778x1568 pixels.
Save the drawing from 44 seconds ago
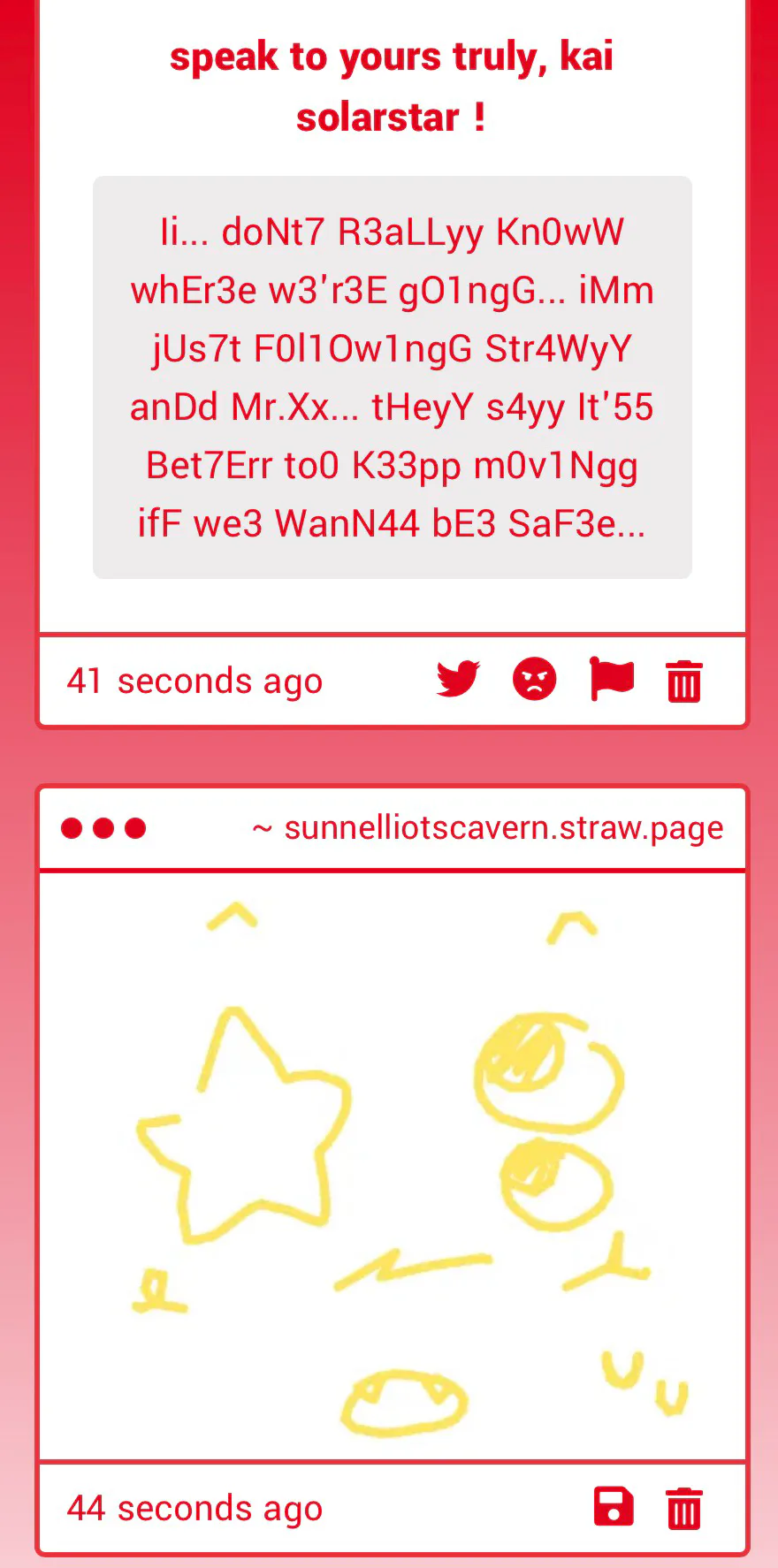(x=614, y=1507)
